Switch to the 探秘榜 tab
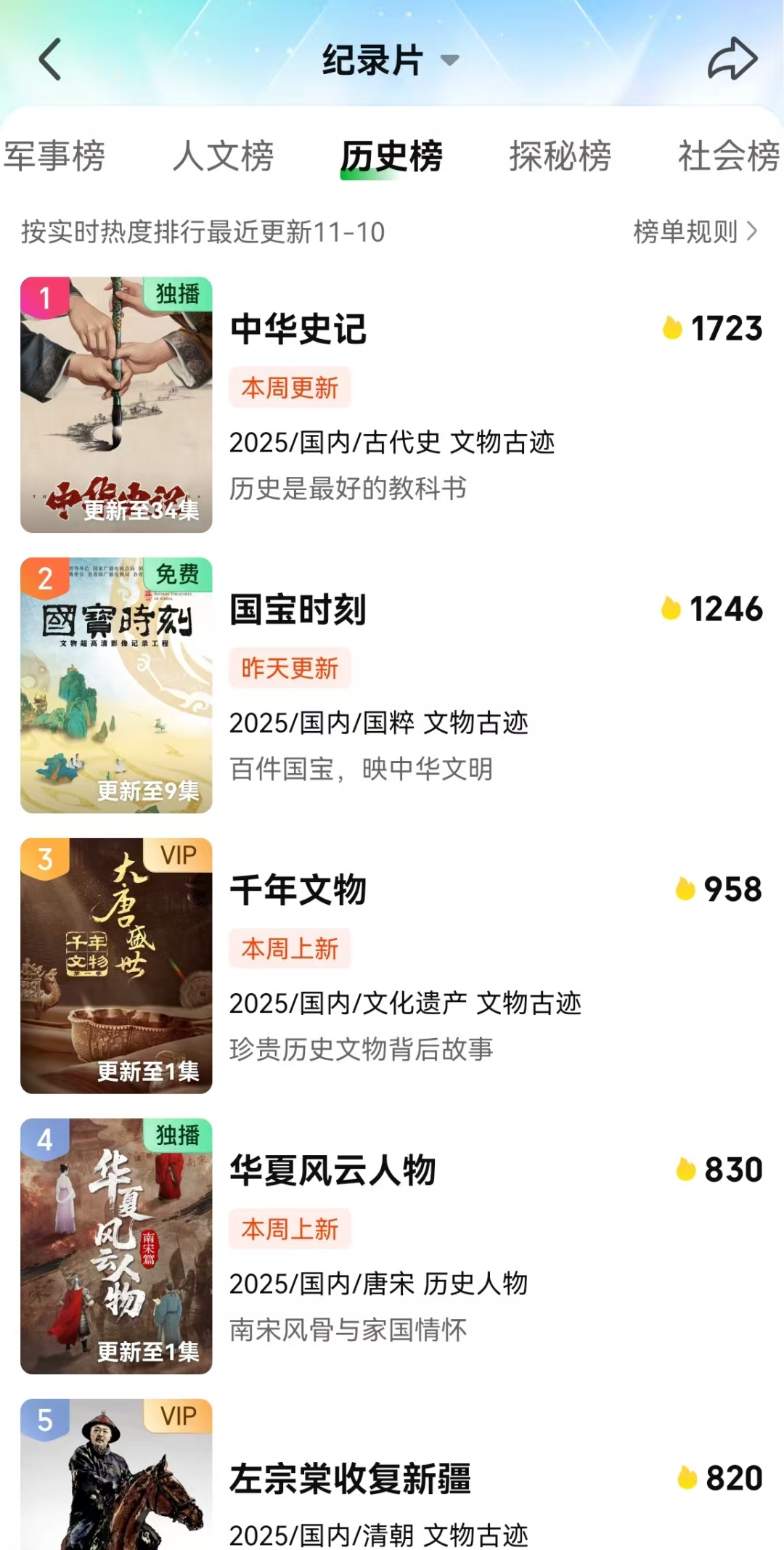784x1550 pixels. [560, 156]
